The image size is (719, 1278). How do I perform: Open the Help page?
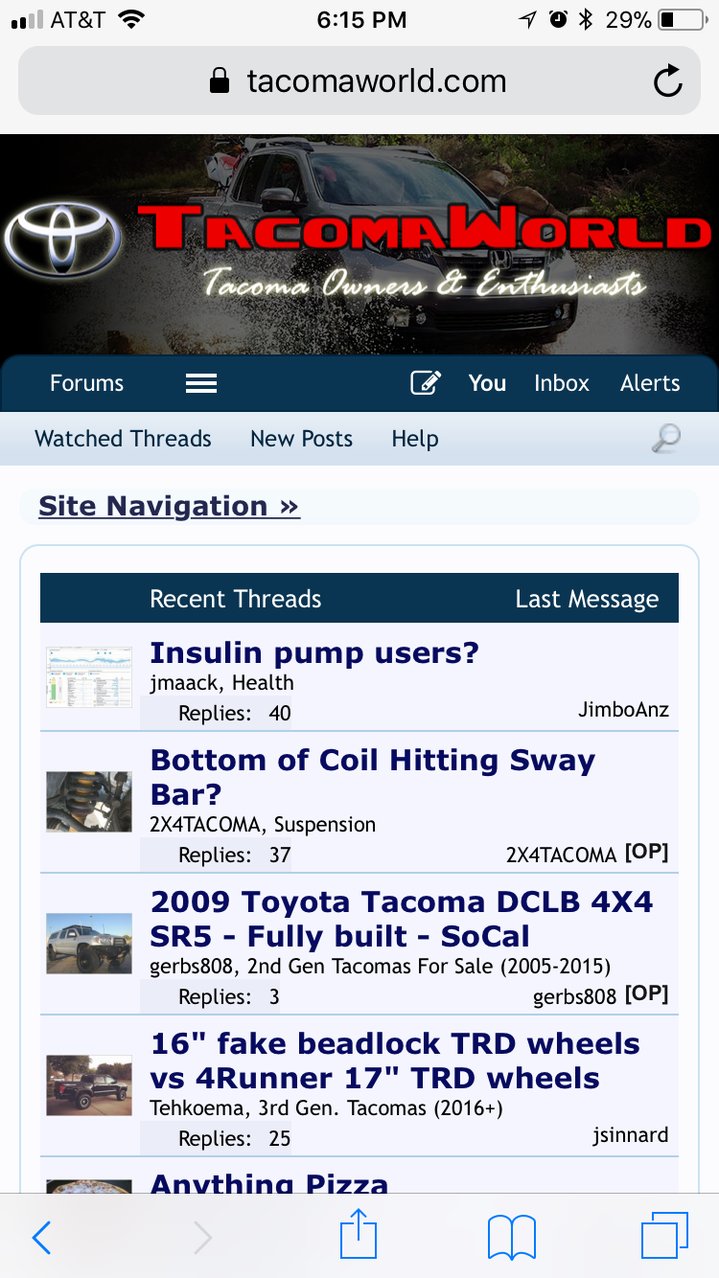coord(415,439)
